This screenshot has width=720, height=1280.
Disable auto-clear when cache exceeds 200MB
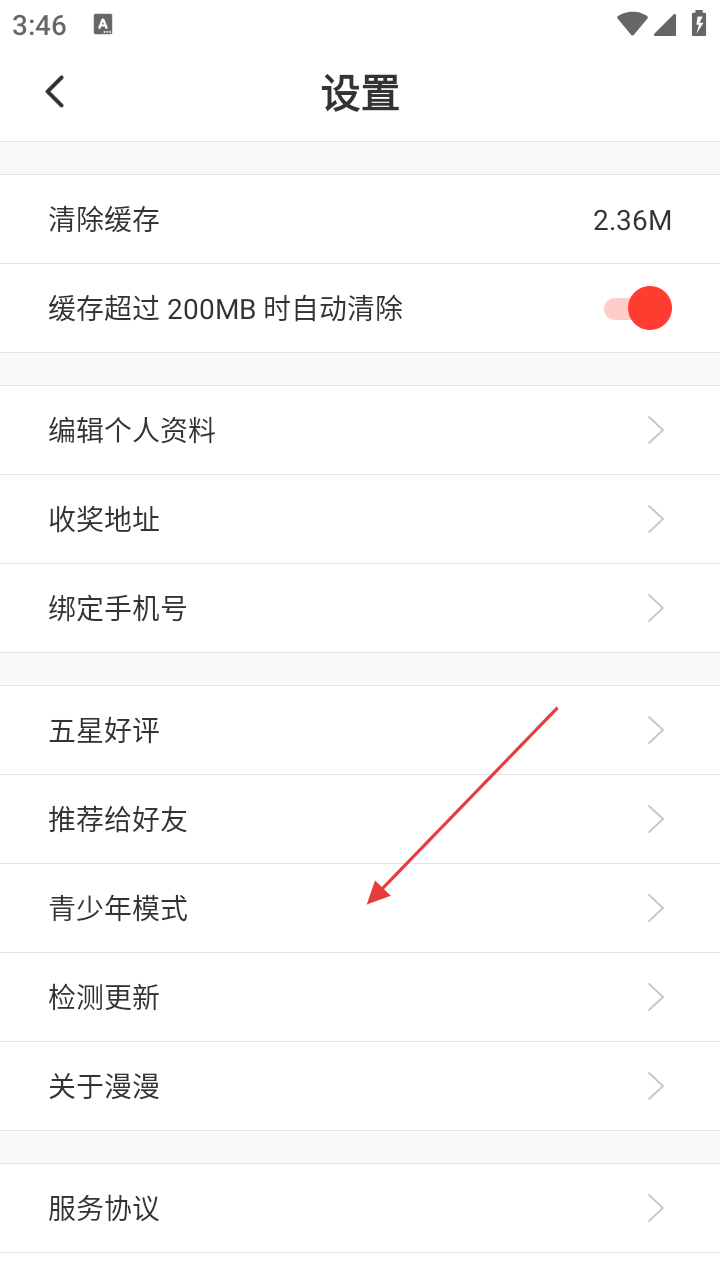click(x=638, y=308)
